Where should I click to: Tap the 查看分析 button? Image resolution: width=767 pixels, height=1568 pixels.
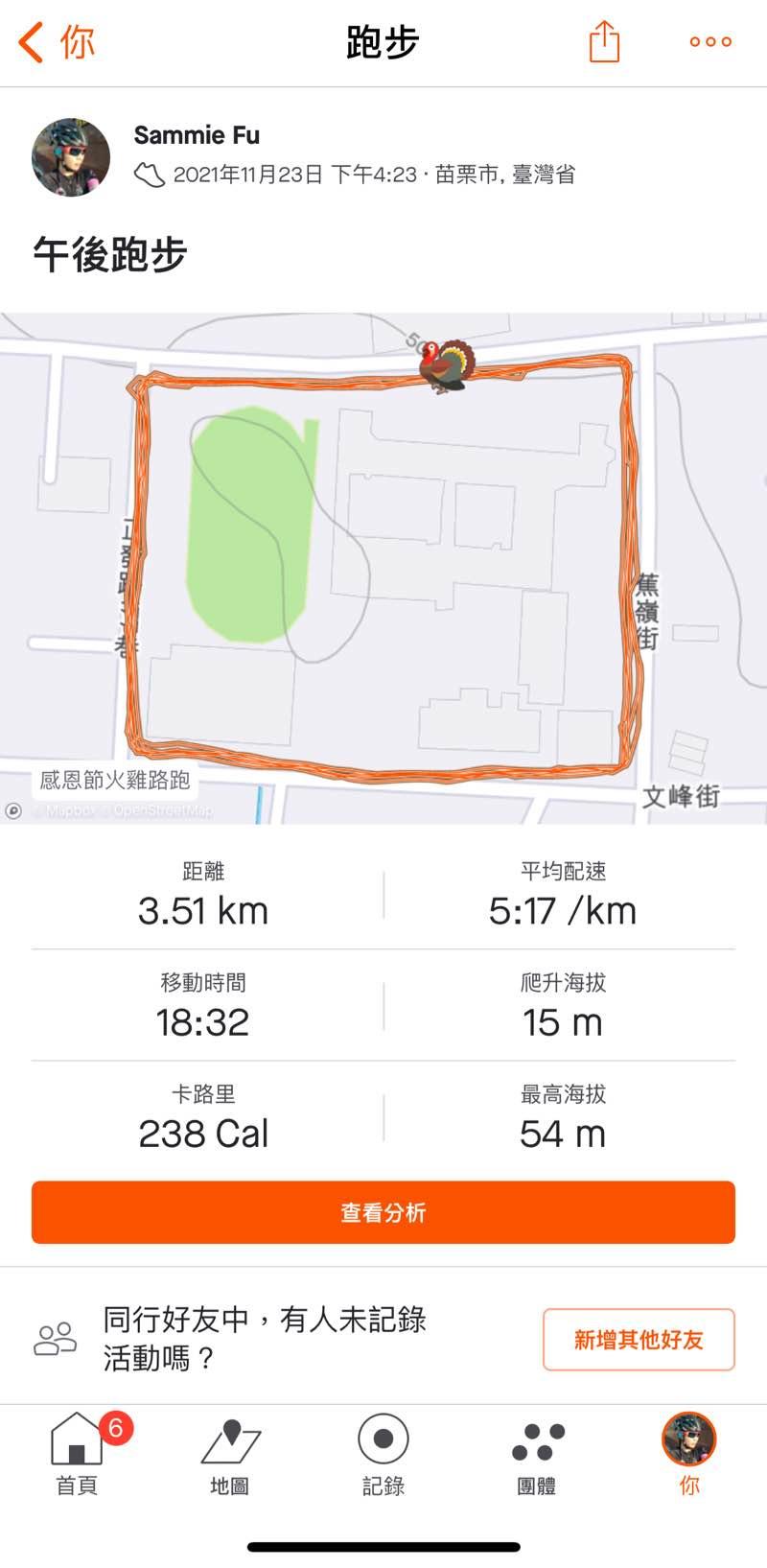383,1212
